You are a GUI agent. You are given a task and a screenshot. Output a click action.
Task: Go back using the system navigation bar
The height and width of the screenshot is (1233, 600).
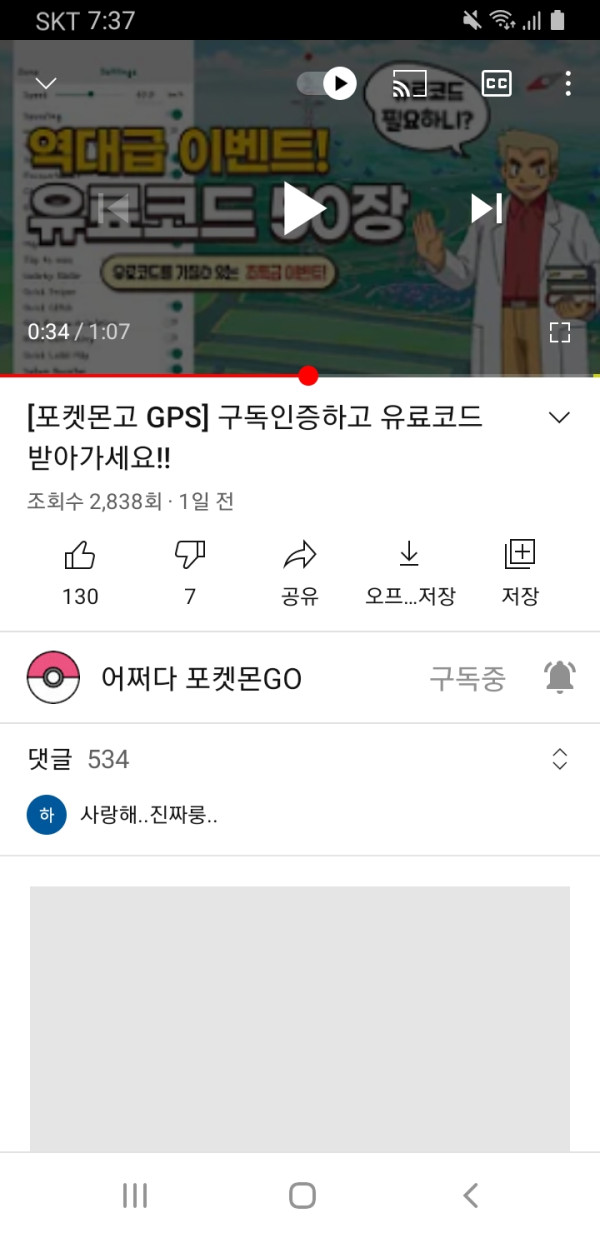pos(470,1195)
